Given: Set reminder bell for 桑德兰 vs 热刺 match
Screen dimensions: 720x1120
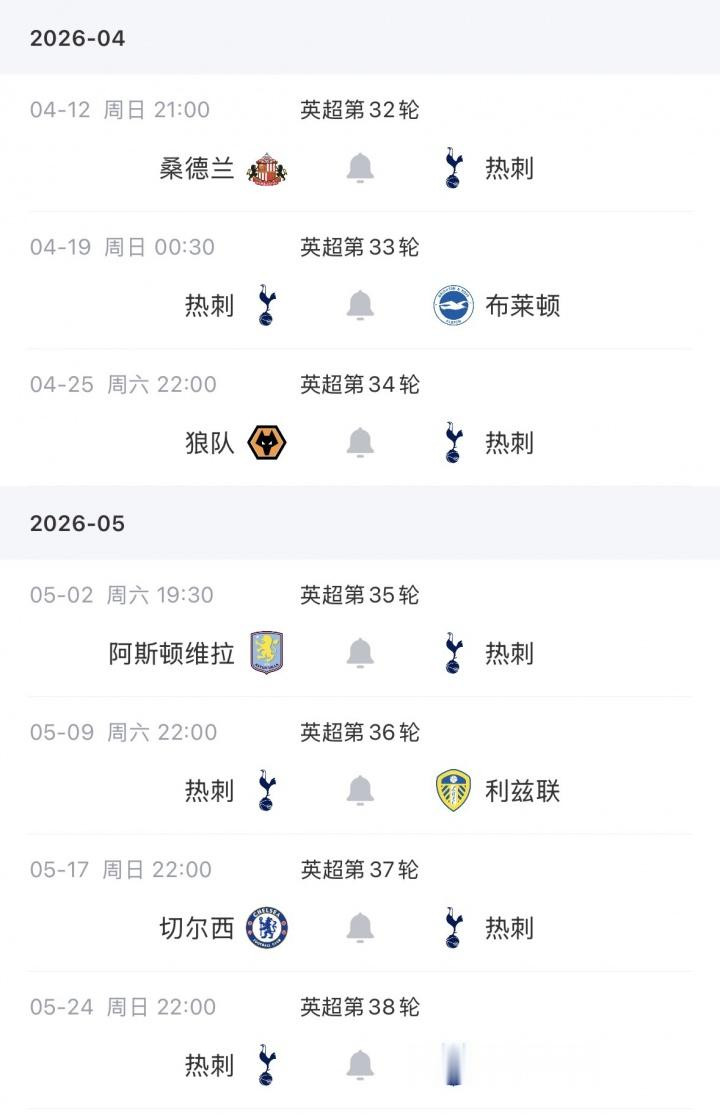Looking at the screenshot, I should point(360,168).
